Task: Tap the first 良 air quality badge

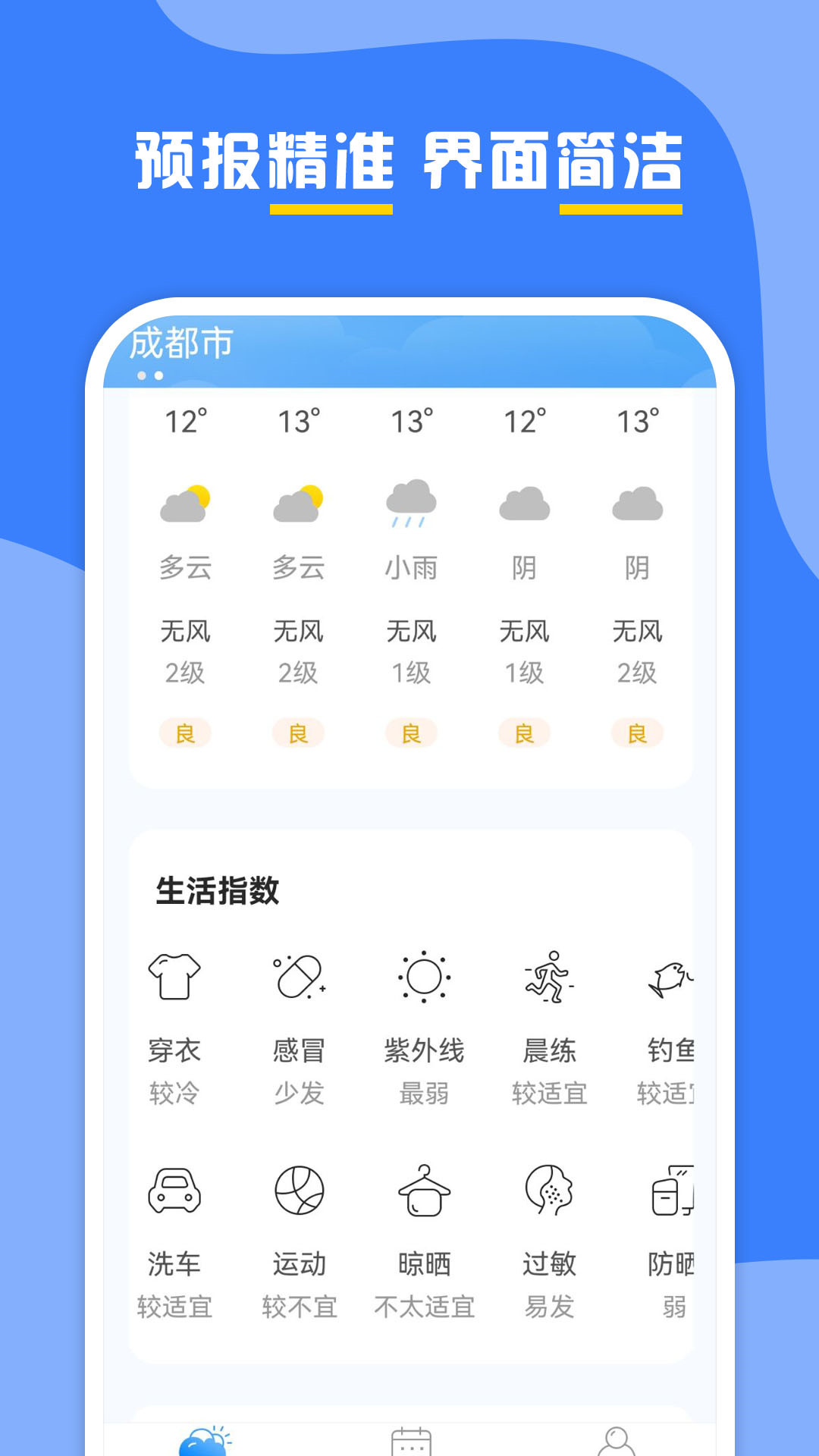Action: [184, 733]
